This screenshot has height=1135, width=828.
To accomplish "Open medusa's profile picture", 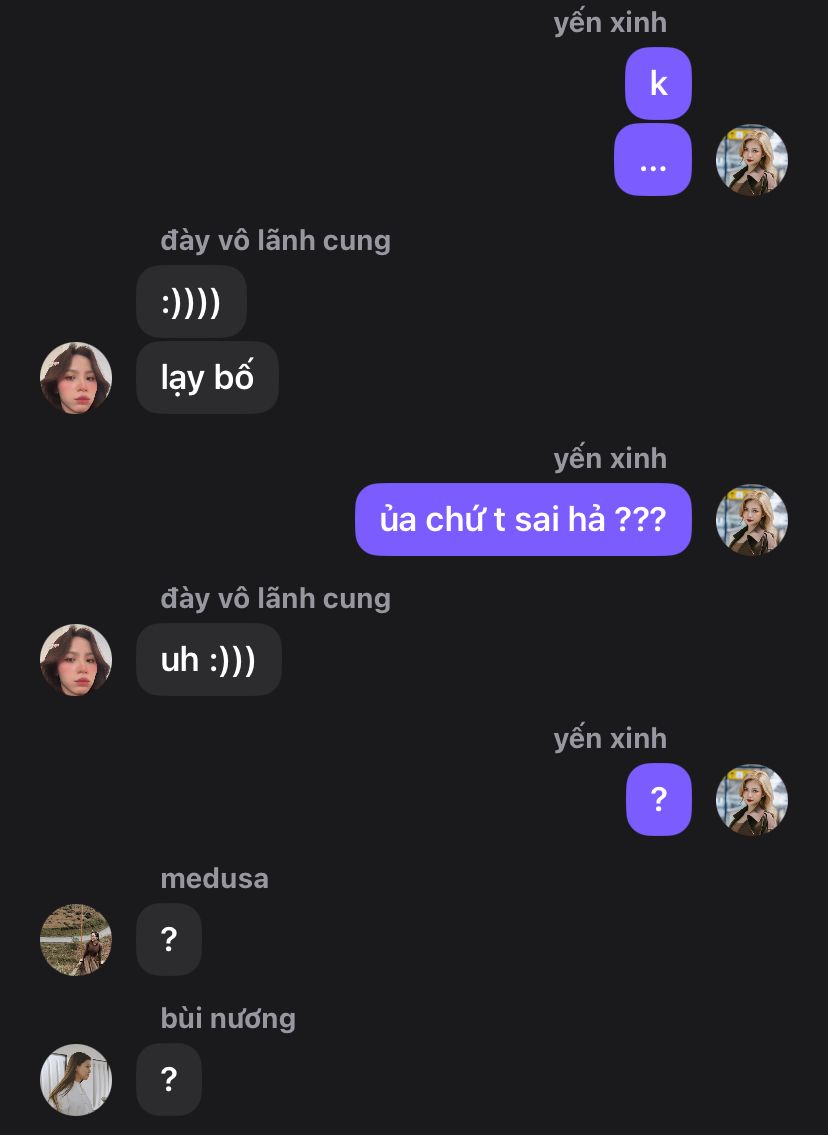I will (76, 940).
